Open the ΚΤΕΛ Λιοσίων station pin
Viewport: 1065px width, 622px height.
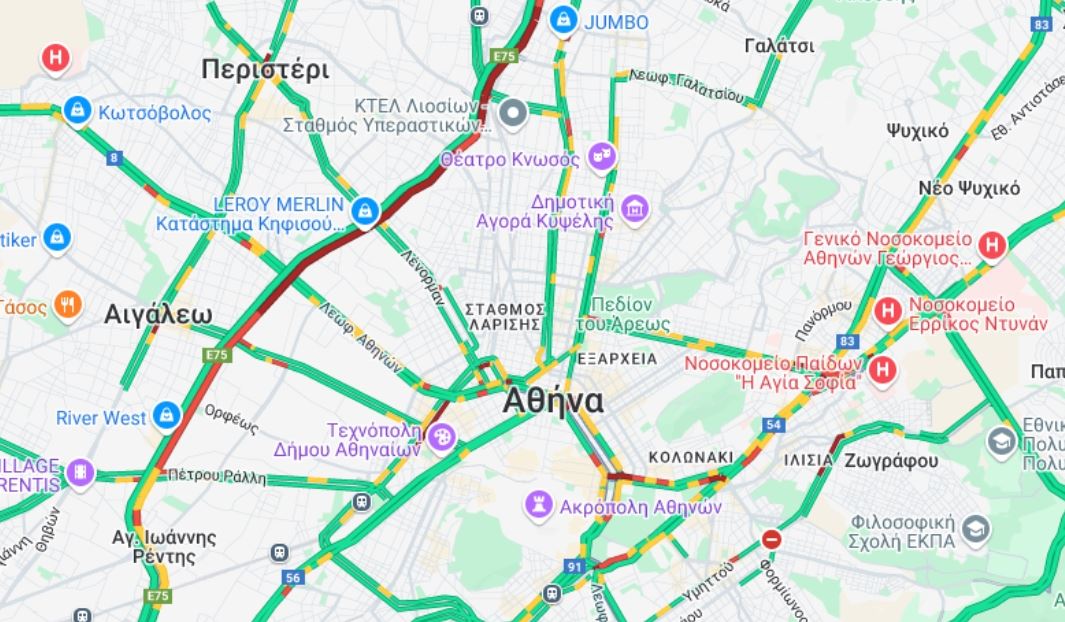tap(514, 115)
